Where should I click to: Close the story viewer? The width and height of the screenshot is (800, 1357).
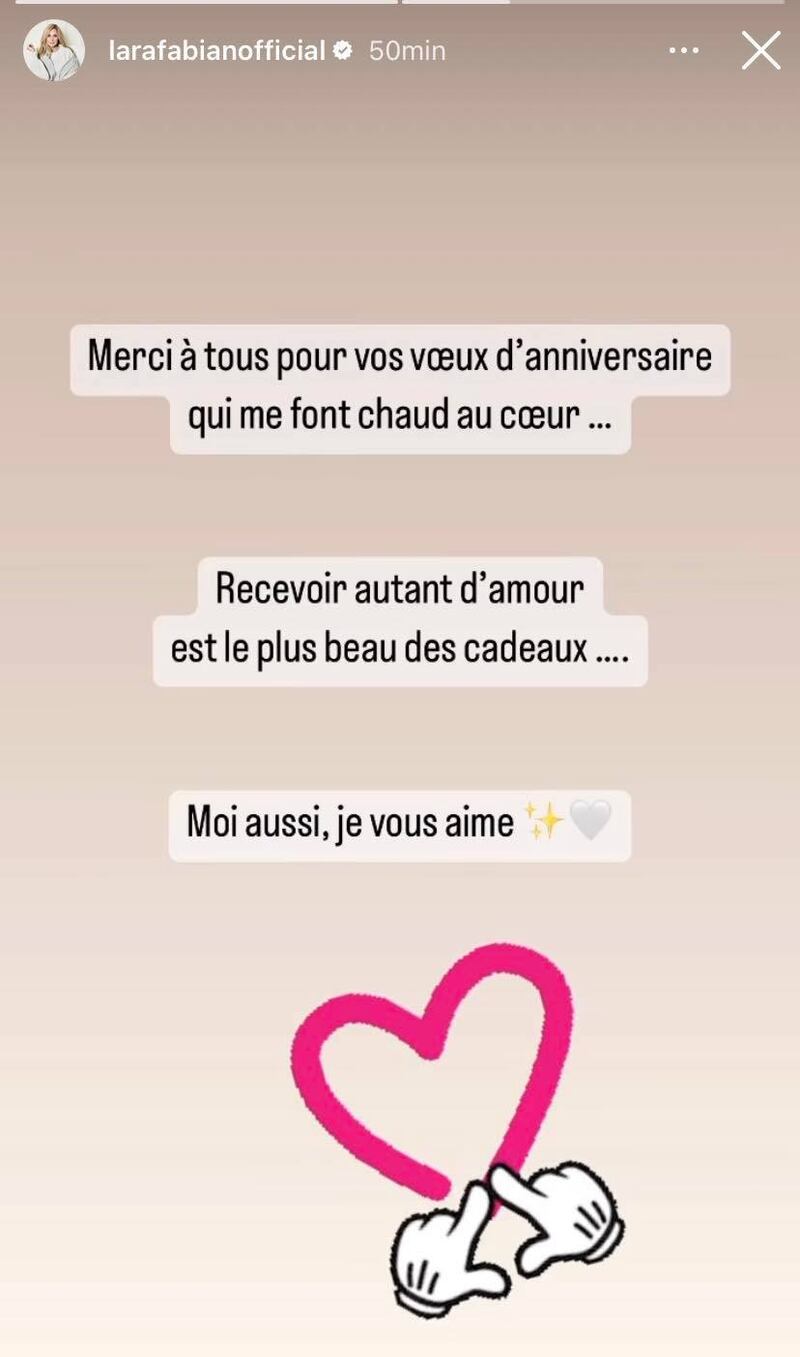click(760, 50)
